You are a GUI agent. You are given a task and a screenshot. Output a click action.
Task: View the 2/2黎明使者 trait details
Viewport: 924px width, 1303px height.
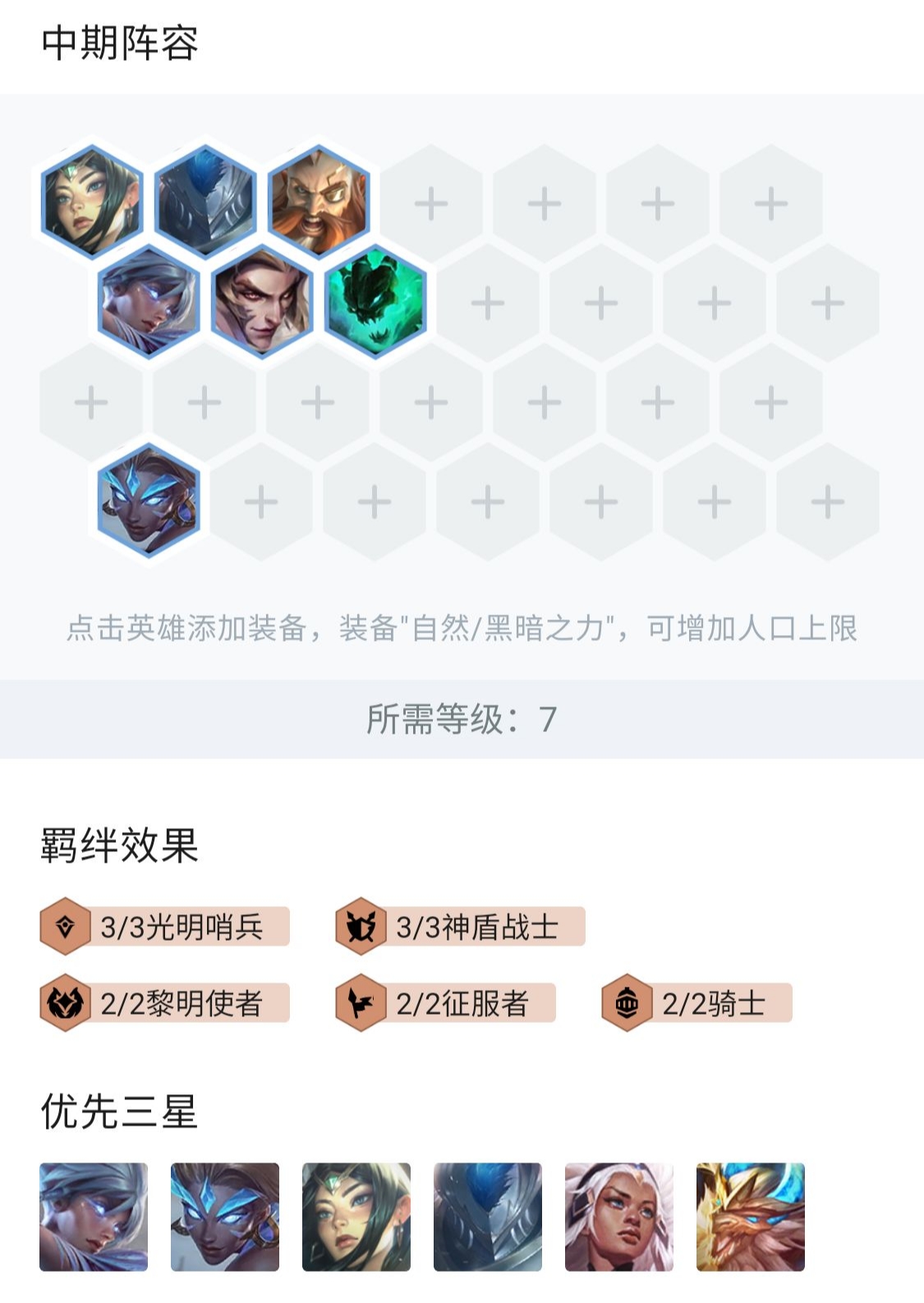tap(164, 1003)
